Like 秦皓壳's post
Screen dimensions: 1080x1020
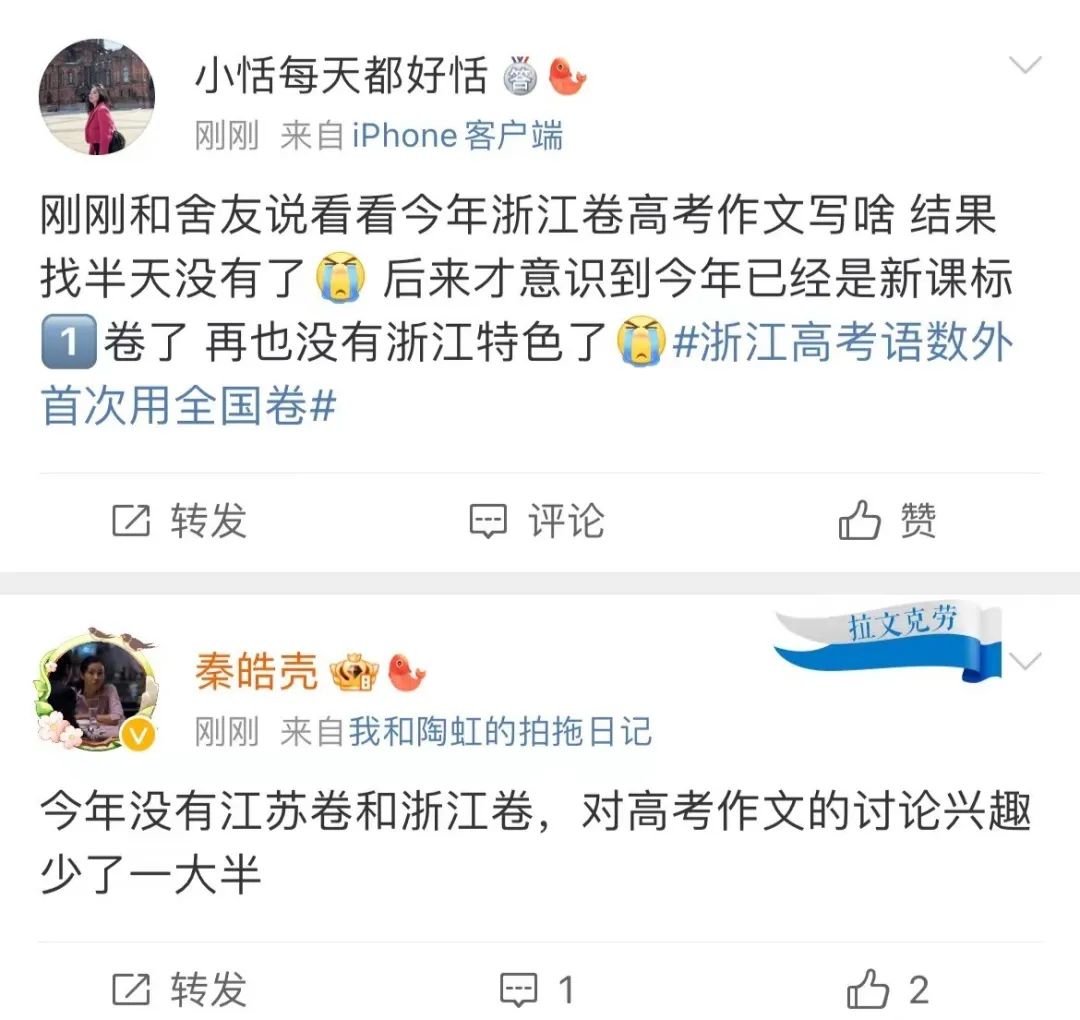point(888,990)
